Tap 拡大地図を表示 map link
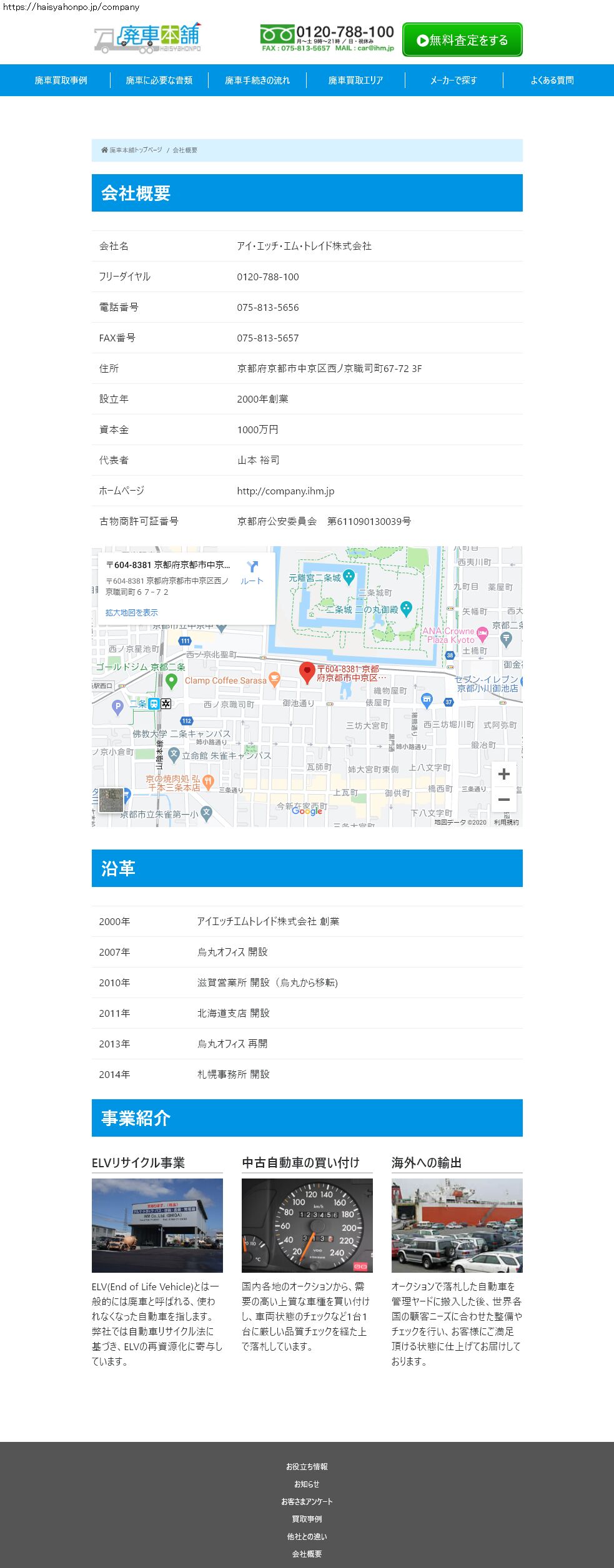Image resolution: width=614 pixels, height=1568 pixels. (131, 612)
